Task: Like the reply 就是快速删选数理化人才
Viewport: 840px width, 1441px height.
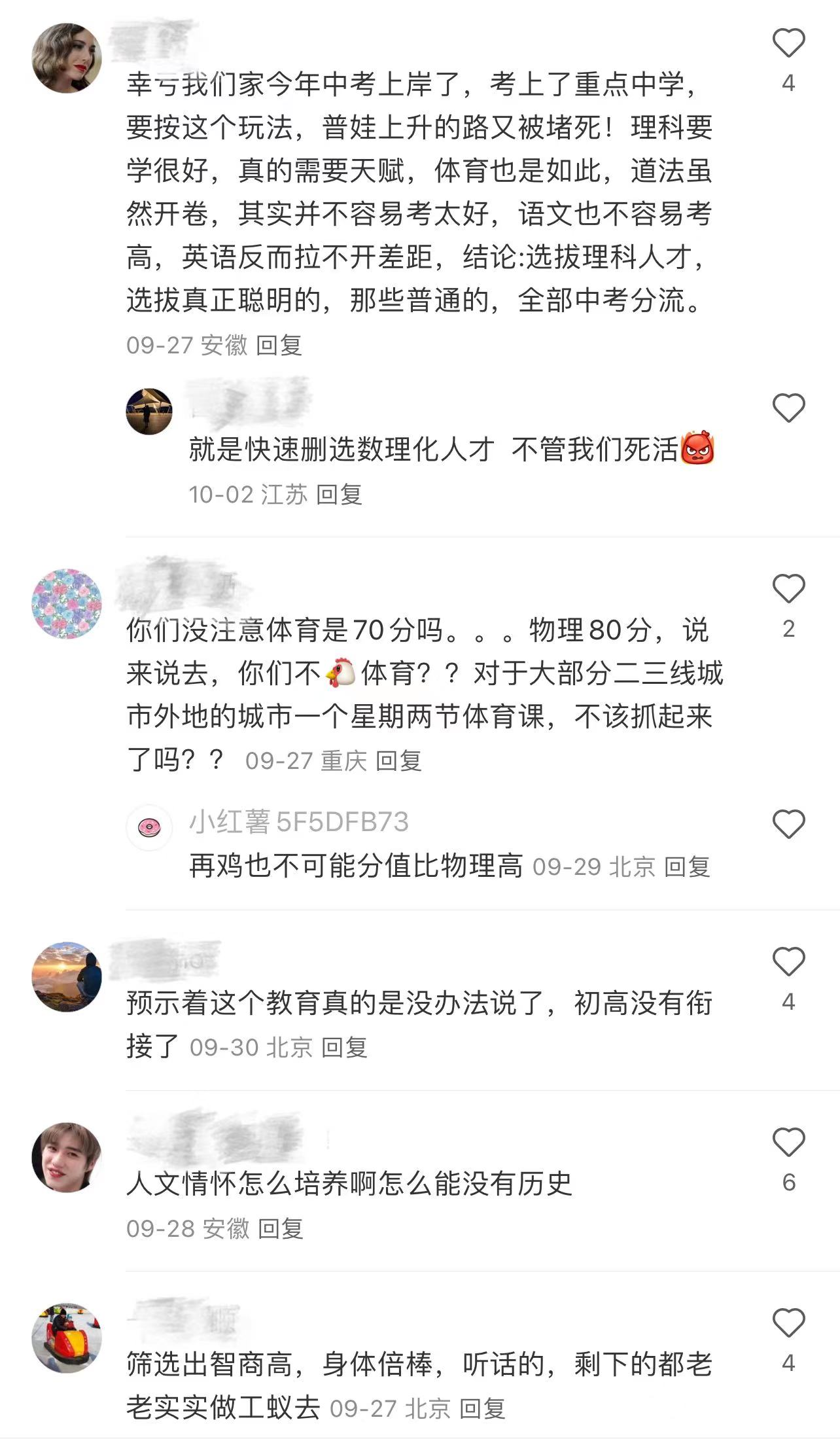Action: [788, 408]
